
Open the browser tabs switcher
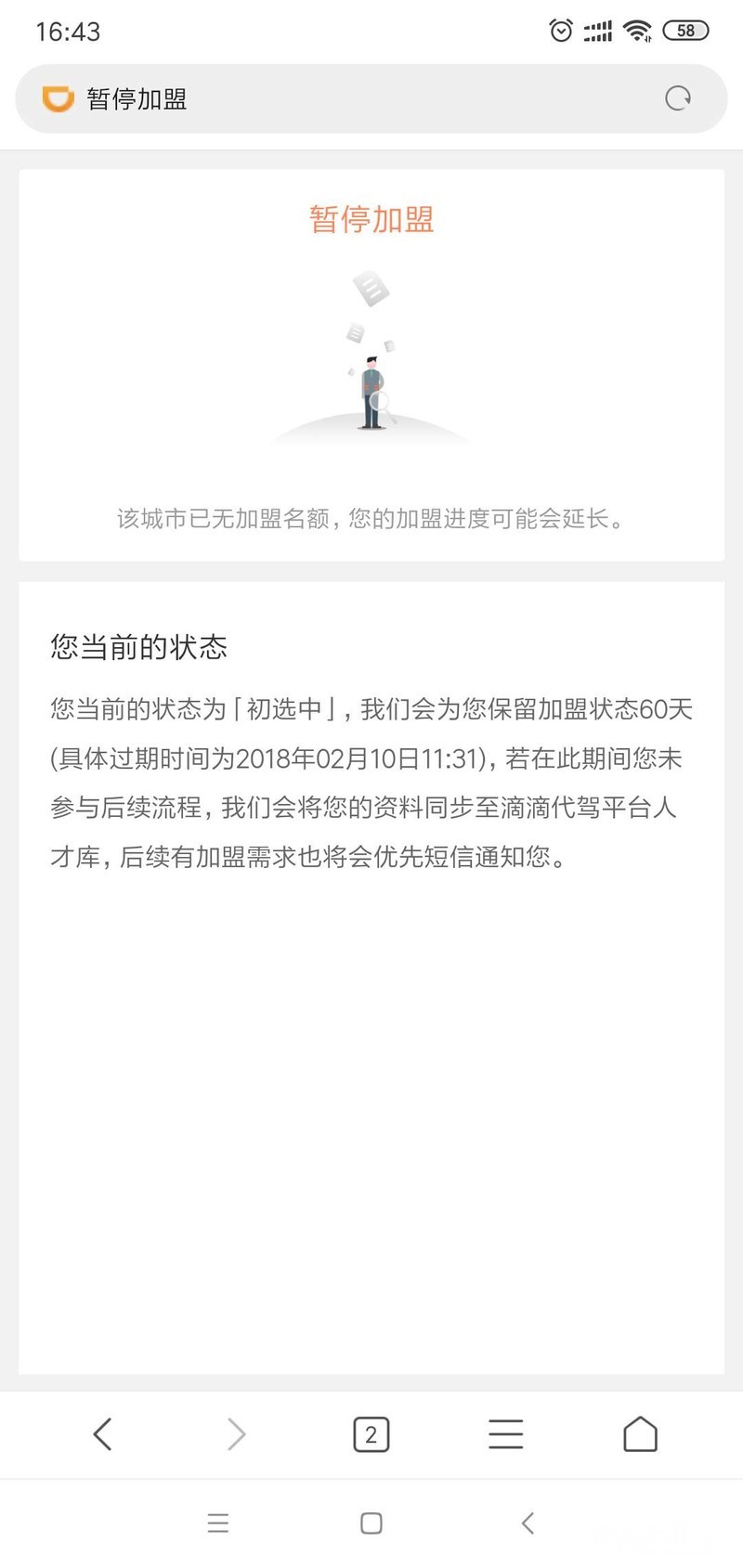pyautogui.click(x=371, y=1434)
